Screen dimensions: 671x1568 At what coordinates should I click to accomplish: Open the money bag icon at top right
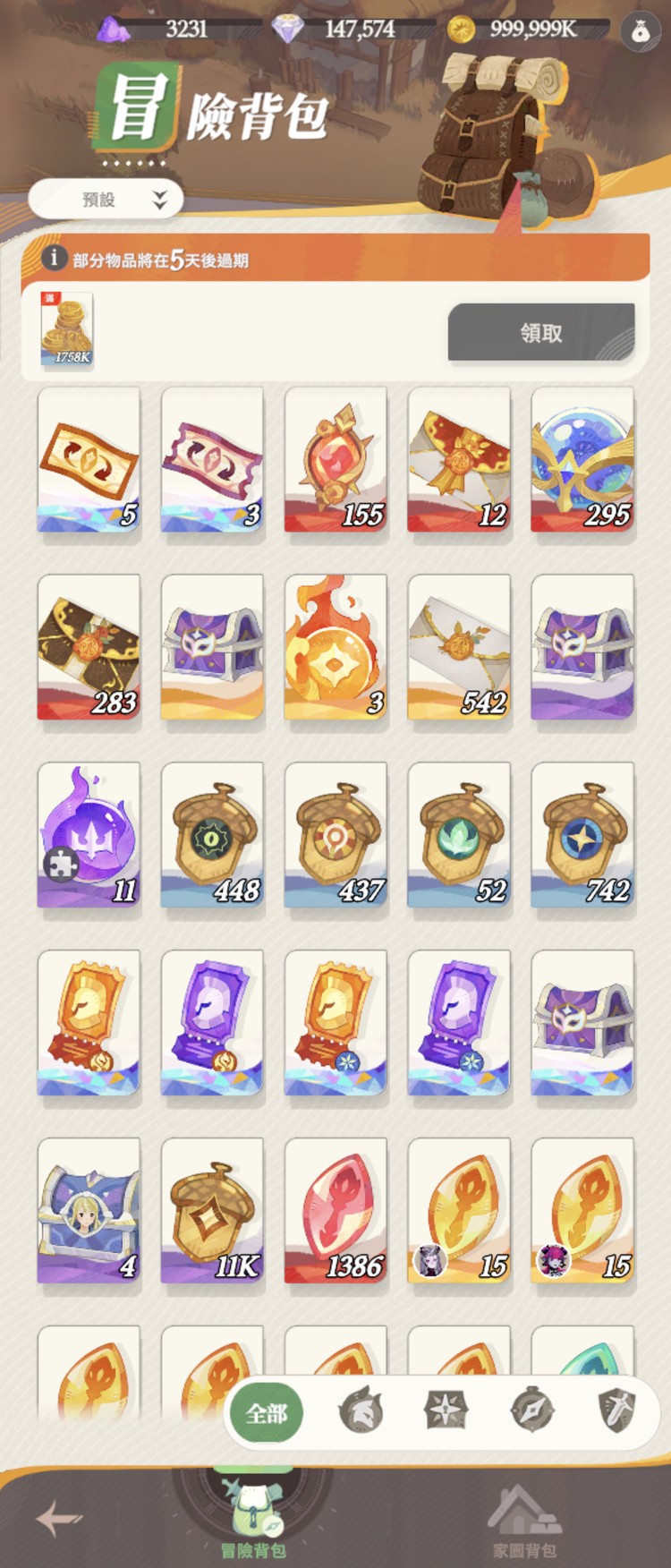click(x=640, y=32)
